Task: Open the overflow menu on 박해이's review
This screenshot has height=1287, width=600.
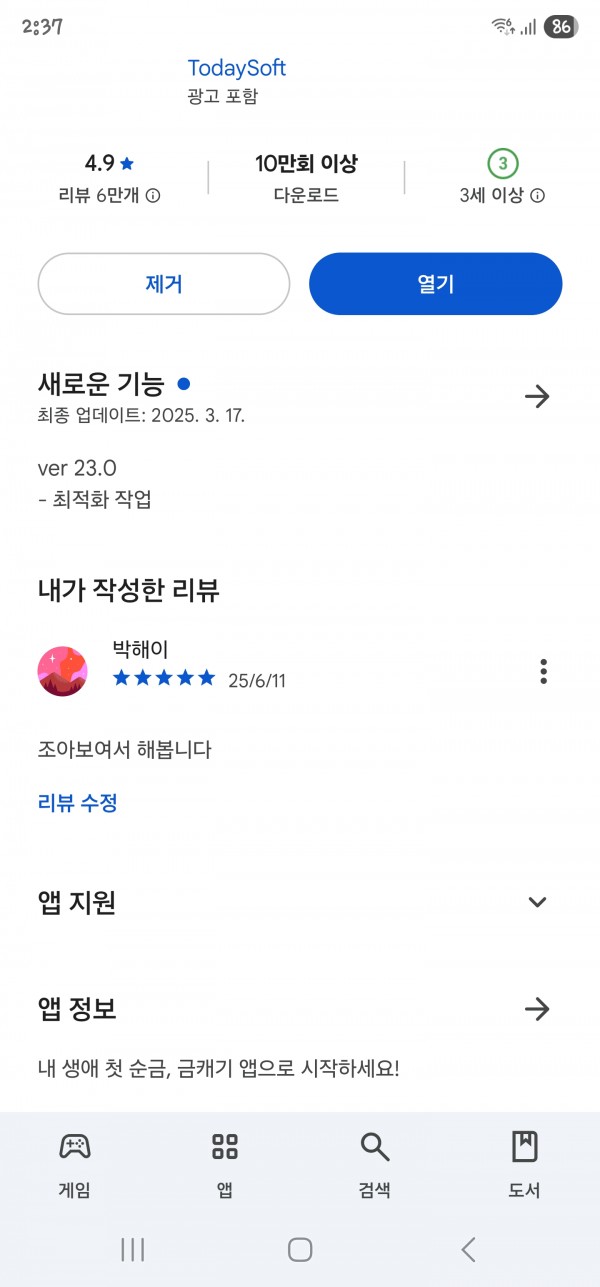Action: (543, 671)
